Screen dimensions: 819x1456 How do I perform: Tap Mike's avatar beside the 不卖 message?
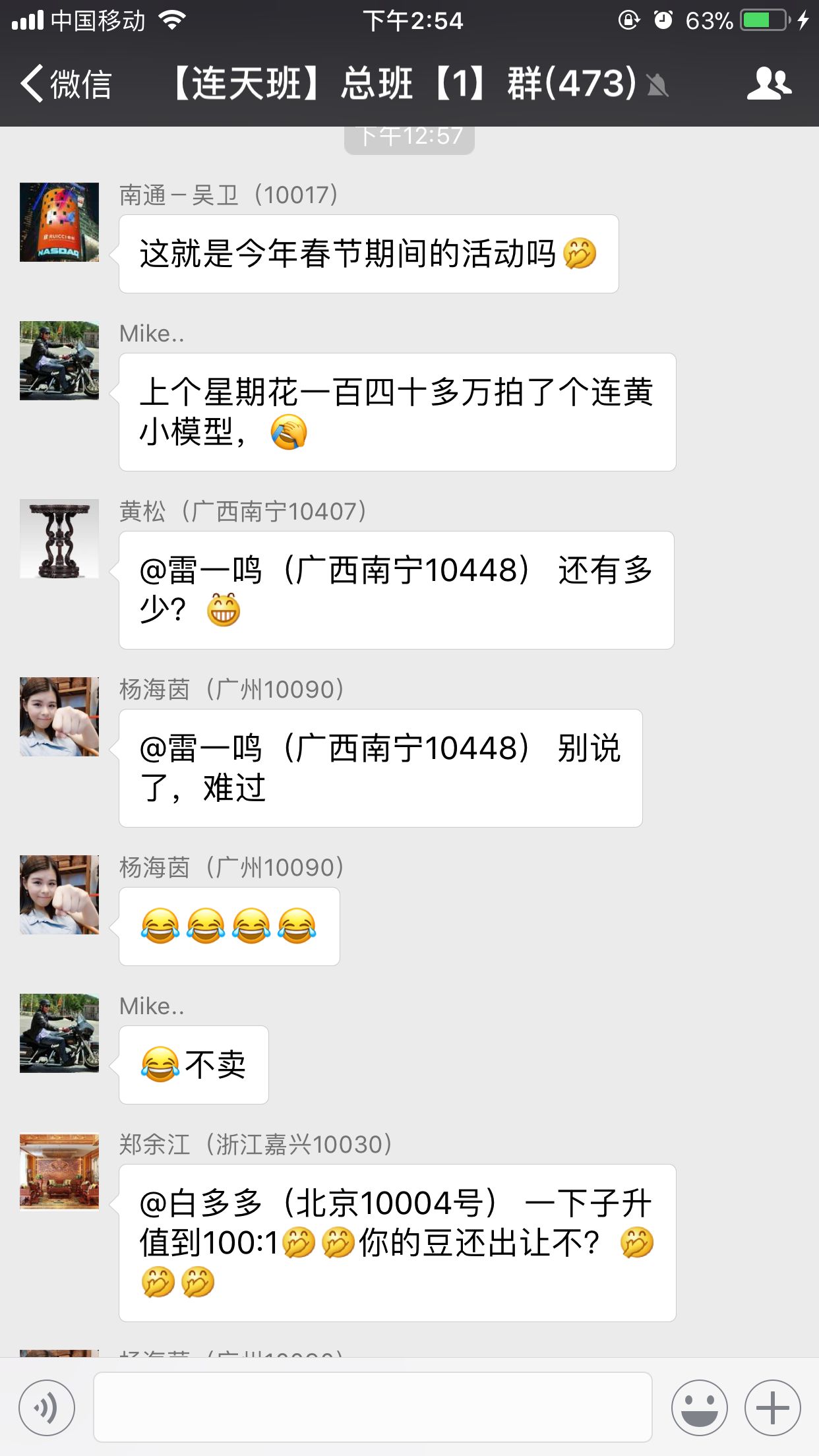point(59,1033)
